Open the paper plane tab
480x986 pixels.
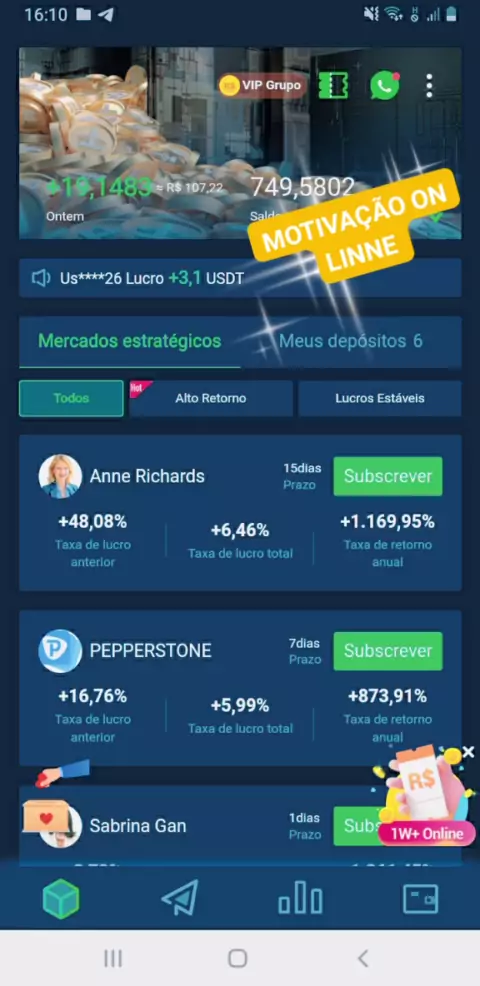(x=180, y=898)
